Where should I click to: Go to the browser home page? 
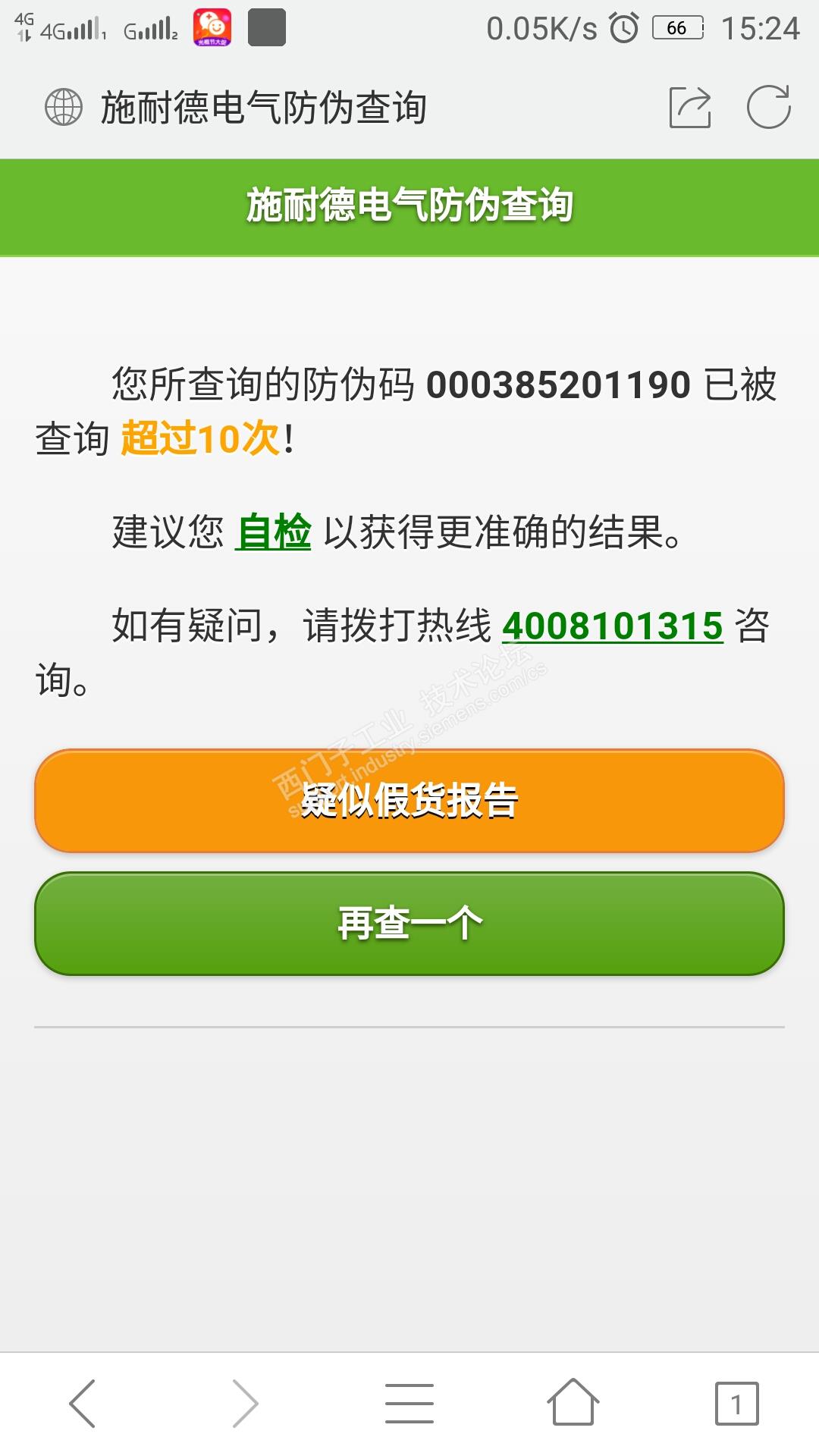pos(573,1403)
